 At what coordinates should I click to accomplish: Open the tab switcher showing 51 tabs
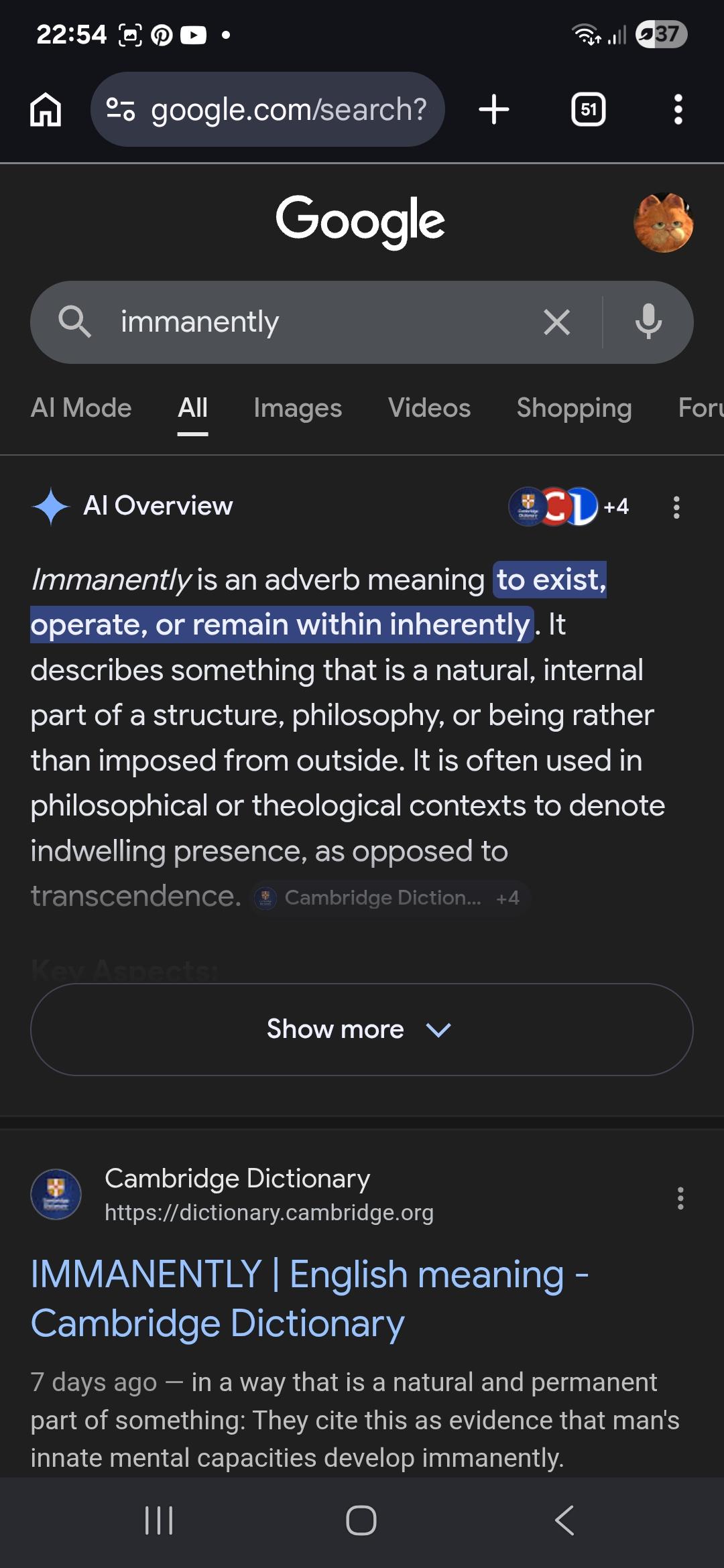pyautogui.click(x=588, y=109)
